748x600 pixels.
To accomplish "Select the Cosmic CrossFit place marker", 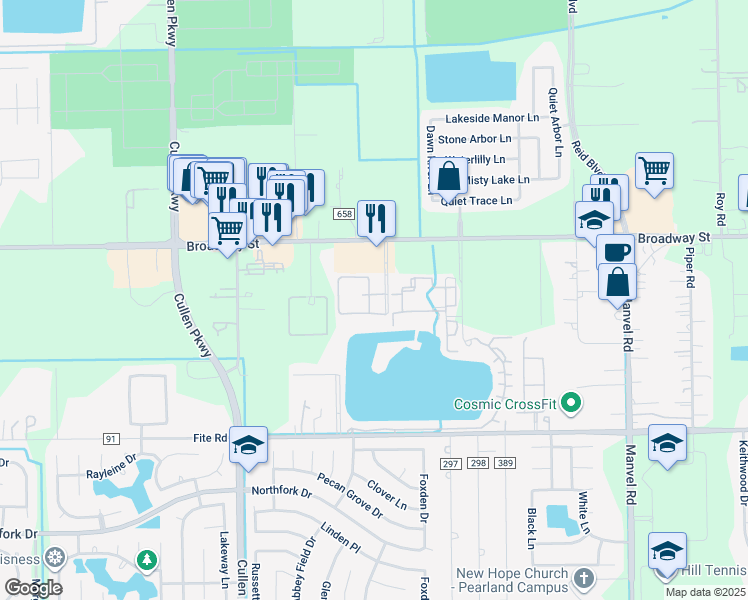I will 571,404.
